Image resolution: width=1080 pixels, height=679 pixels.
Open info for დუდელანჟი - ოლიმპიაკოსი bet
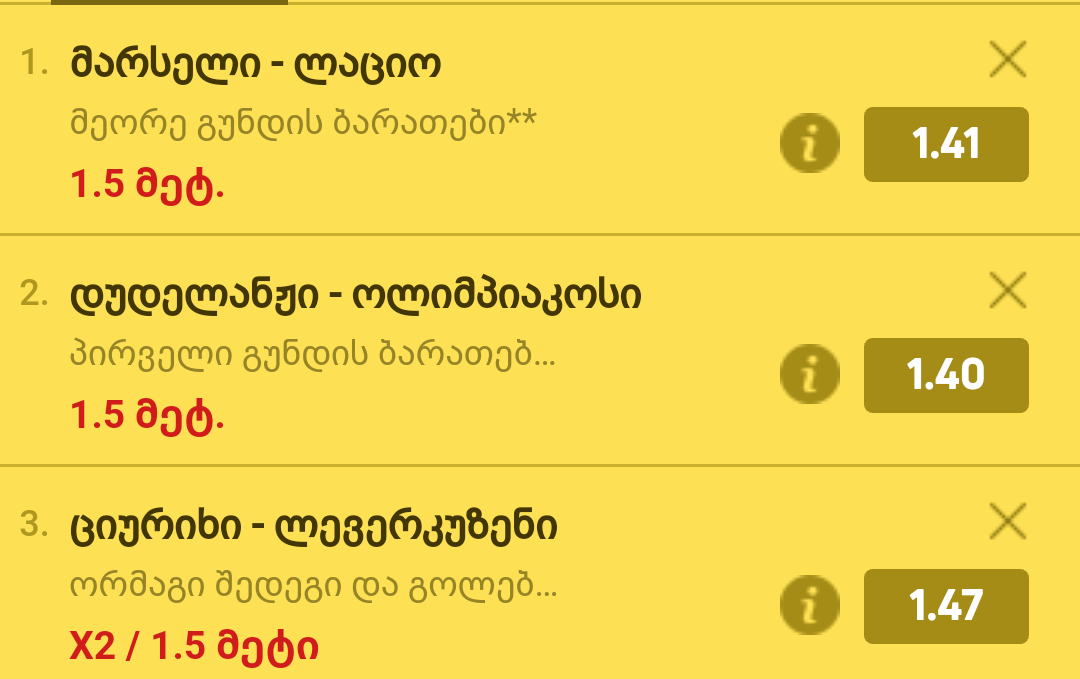[x=810, y=375]
